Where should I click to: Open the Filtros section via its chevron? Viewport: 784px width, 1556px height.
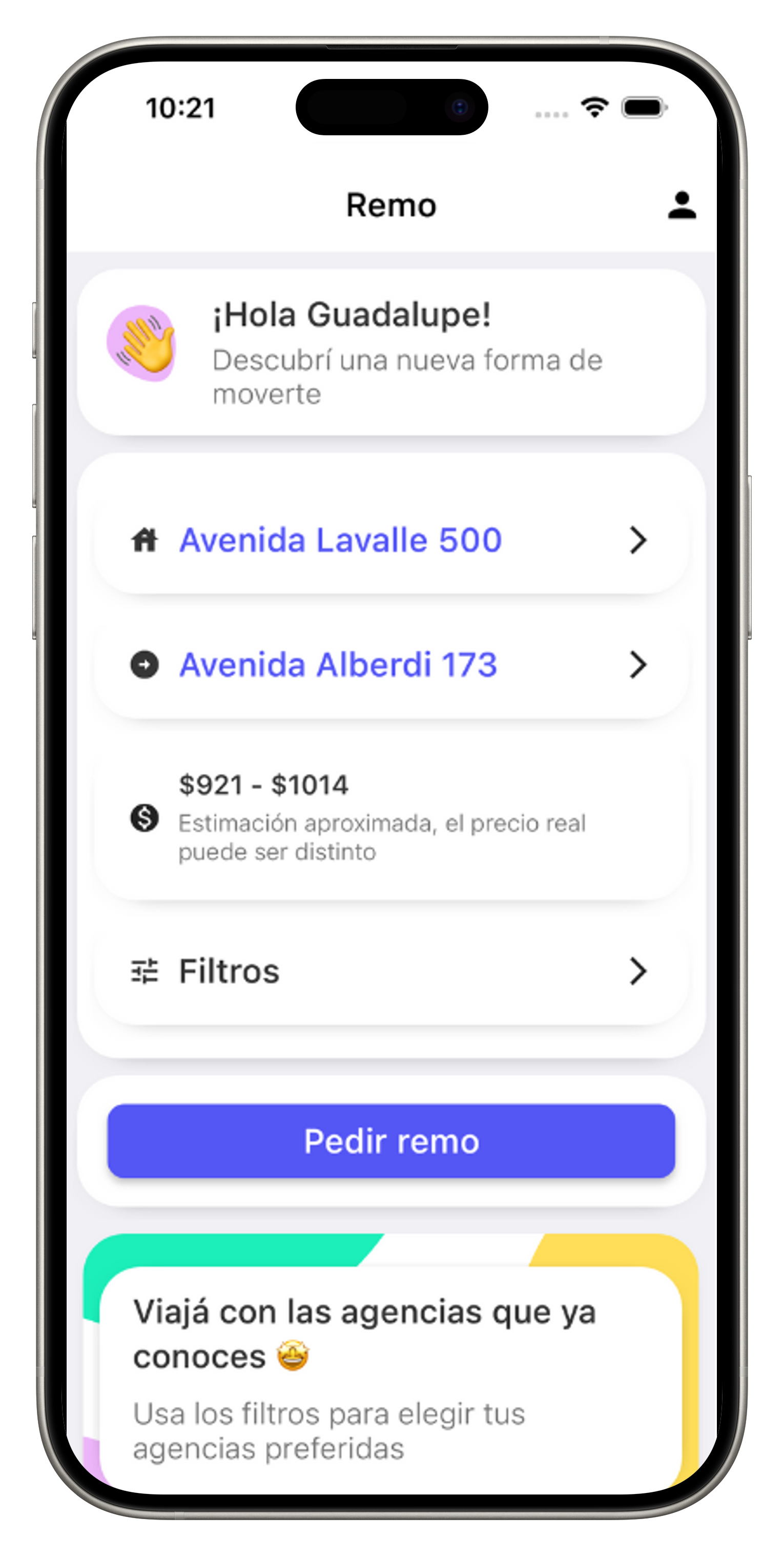[x=638, y=972]
